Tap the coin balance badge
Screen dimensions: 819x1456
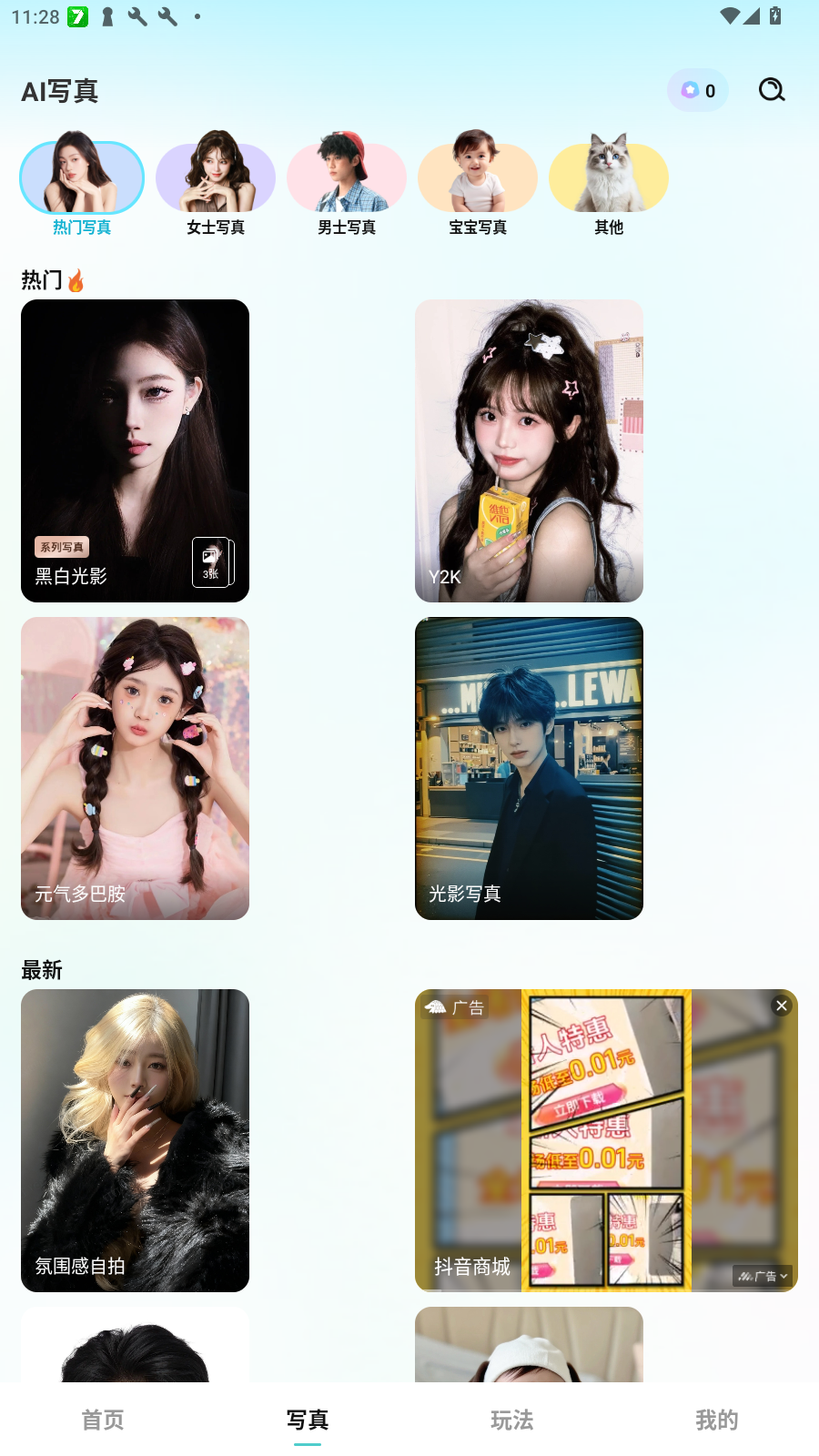698,90
